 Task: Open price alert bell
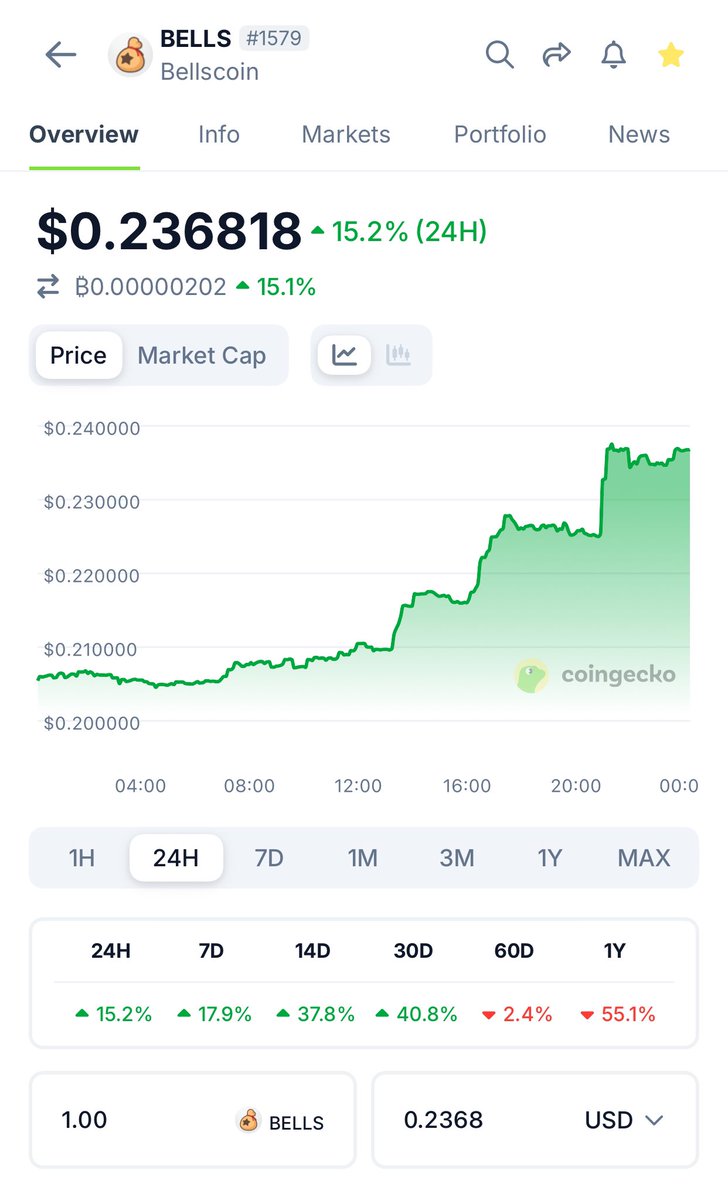pyautogui.click(x=613, y=55)
